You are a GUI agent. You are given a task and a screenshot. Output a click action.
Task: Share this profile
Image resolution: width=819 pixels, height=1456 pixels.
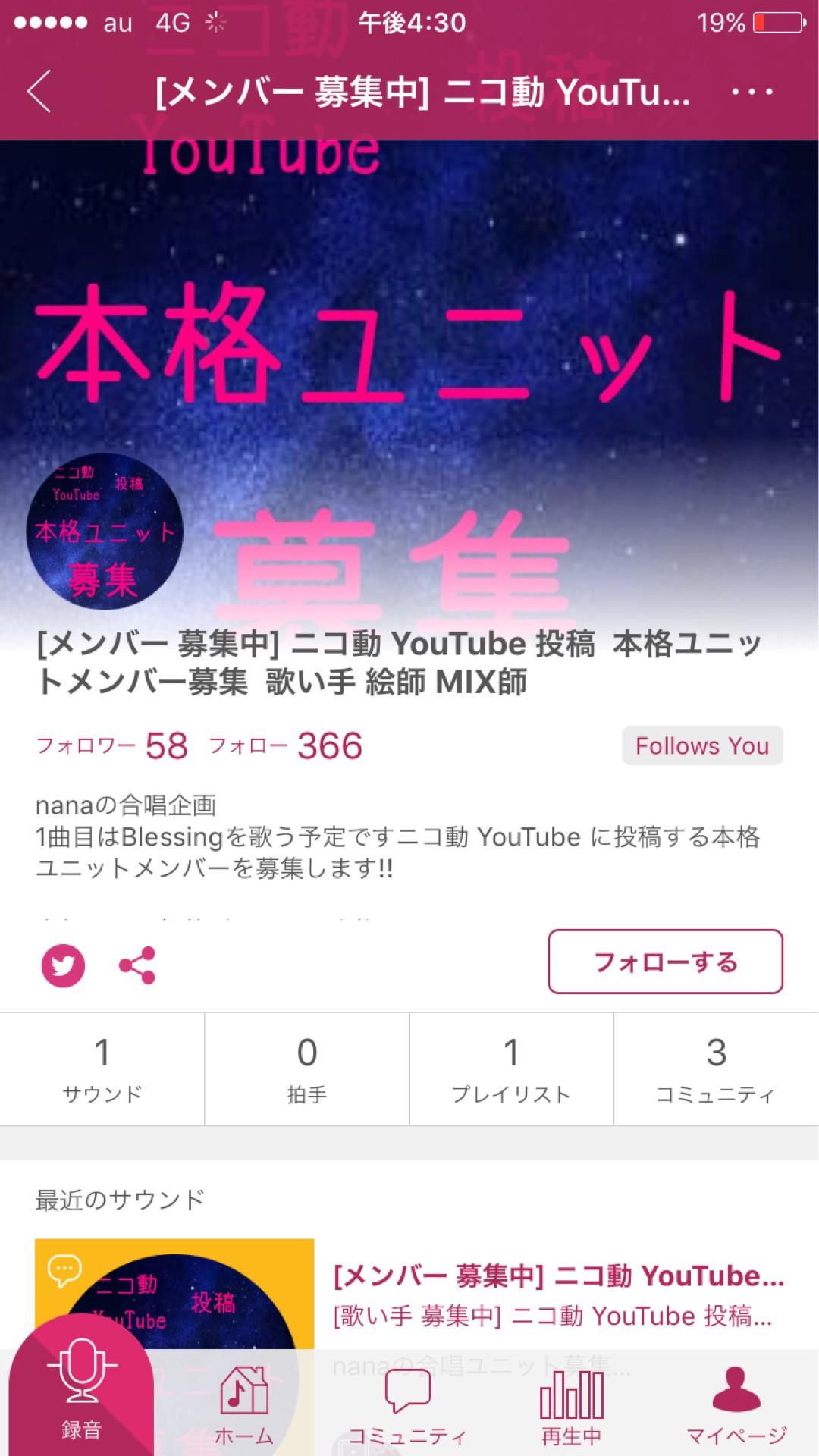pos(137,965)
